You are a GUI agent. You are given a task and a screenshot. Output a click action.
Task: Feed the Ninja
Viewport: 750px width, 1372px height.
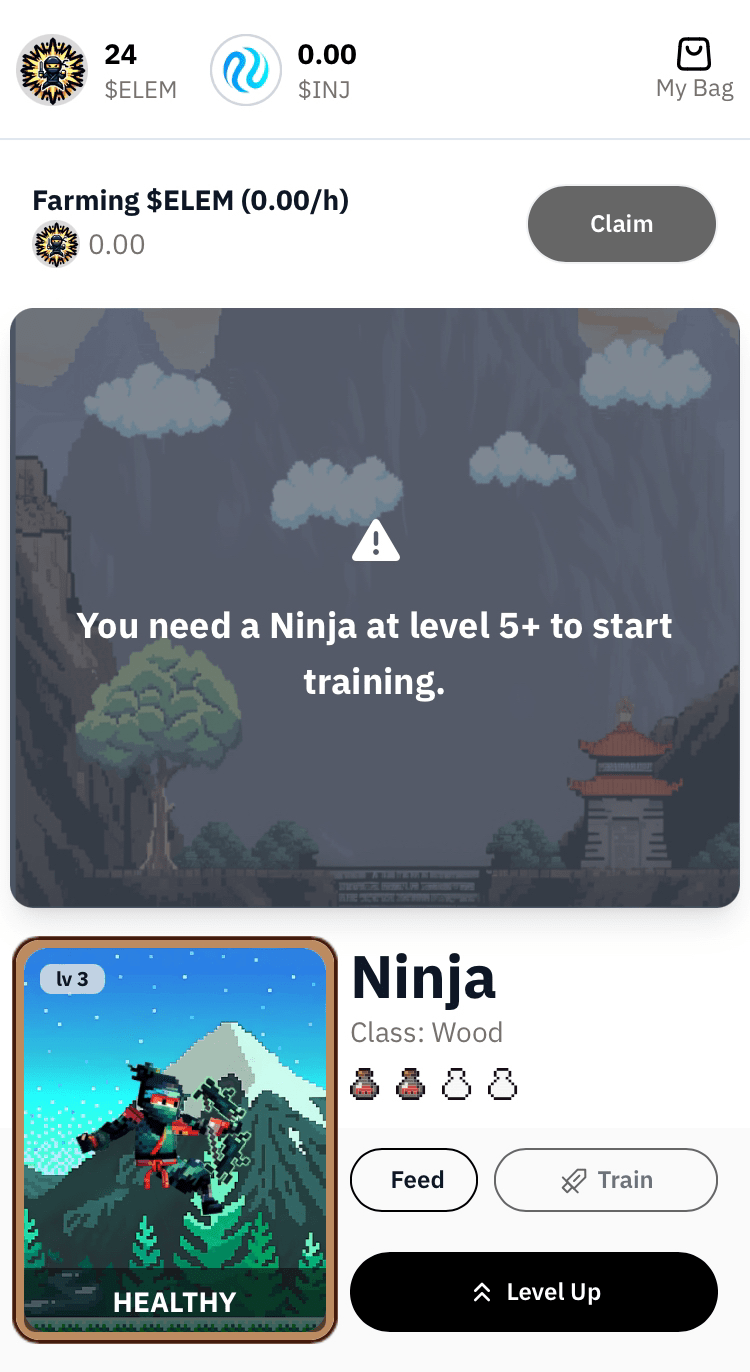pos(414,1180)
